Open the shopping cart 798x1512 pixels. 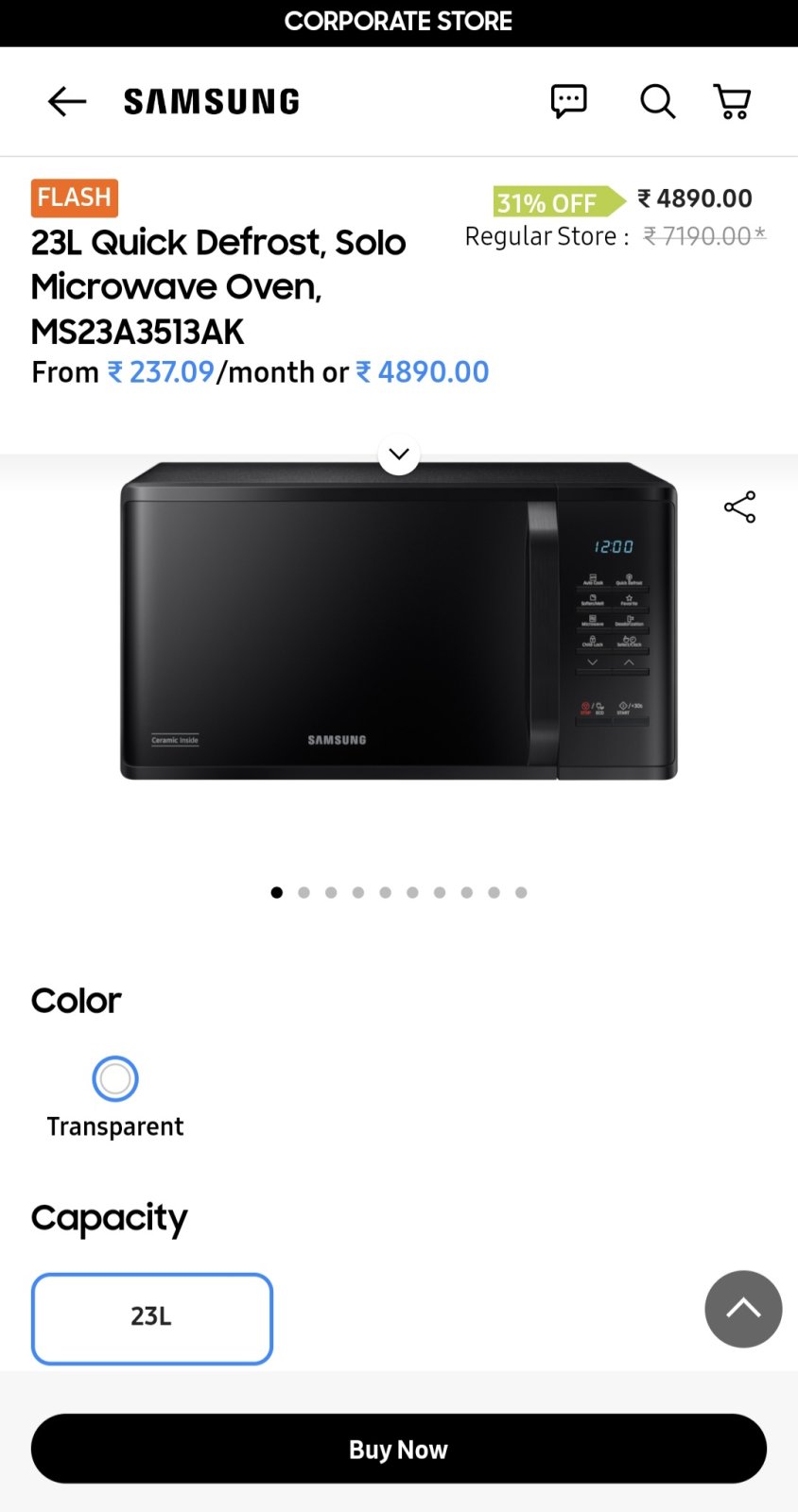click(732, 101)
